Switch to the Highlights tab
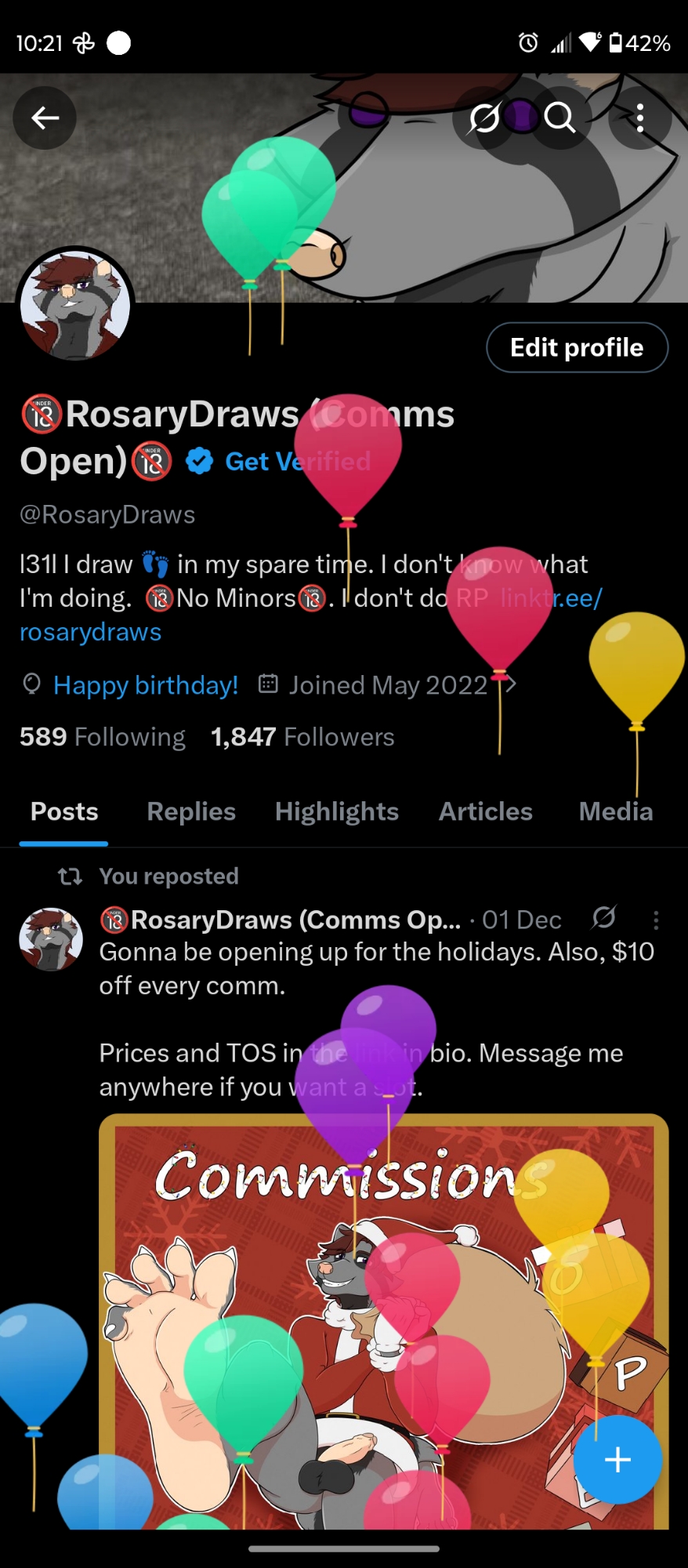 [x=337, y=811]
